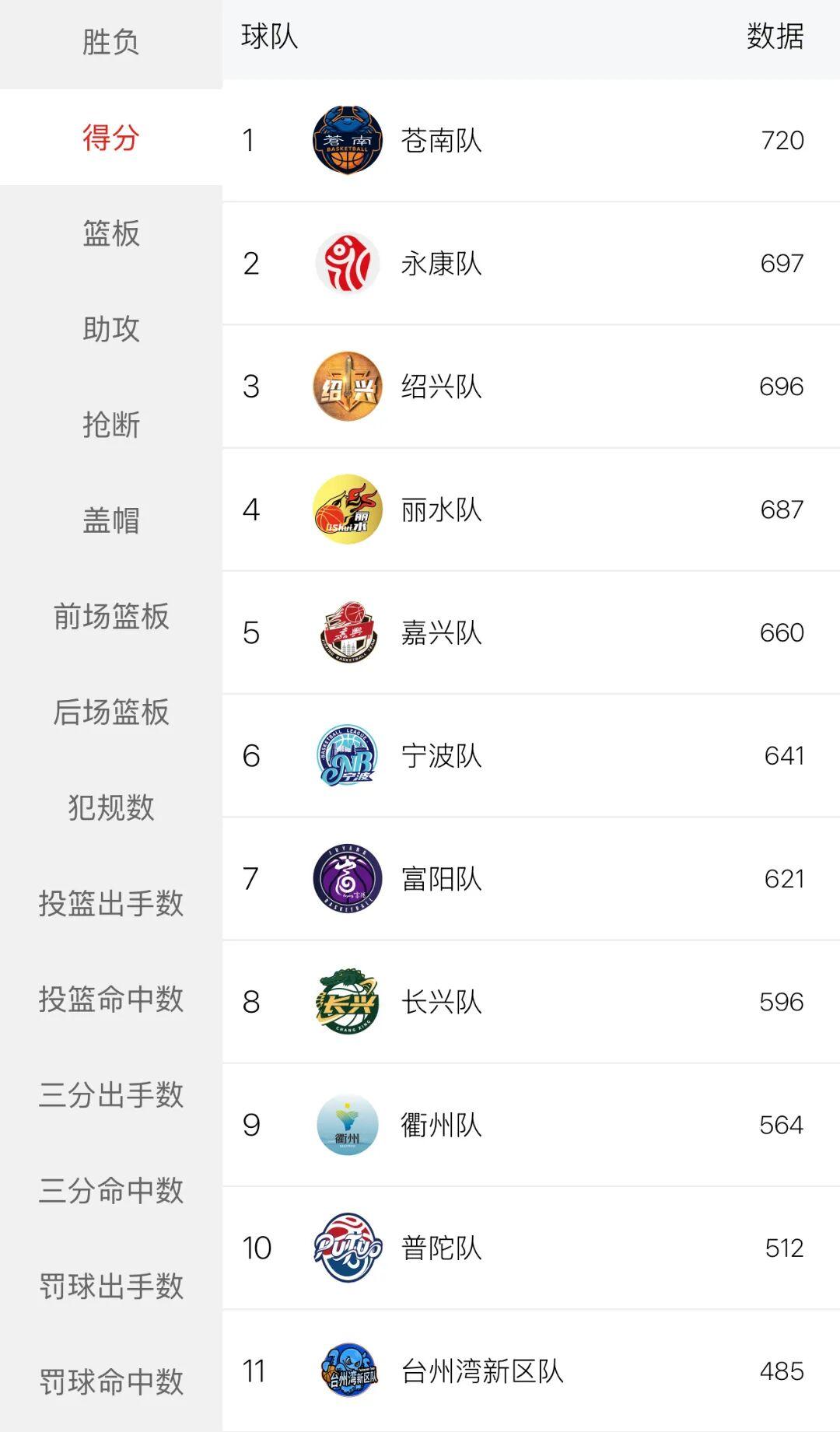Open 台州湾新区队 team row
This screenshot has width=840, height=1432.
[482, 1371]
